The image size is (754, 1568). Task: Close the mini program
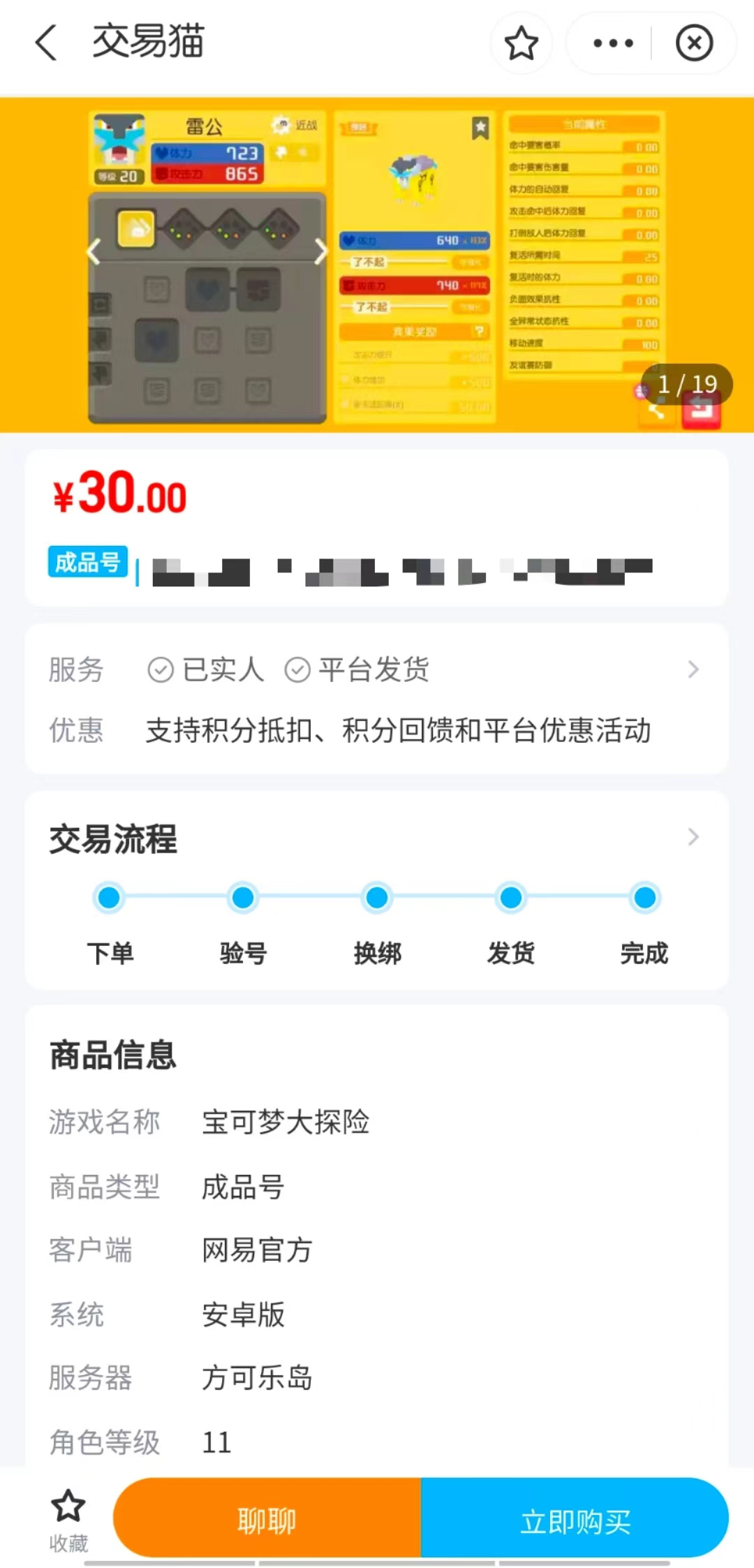(x=694, y=43)
